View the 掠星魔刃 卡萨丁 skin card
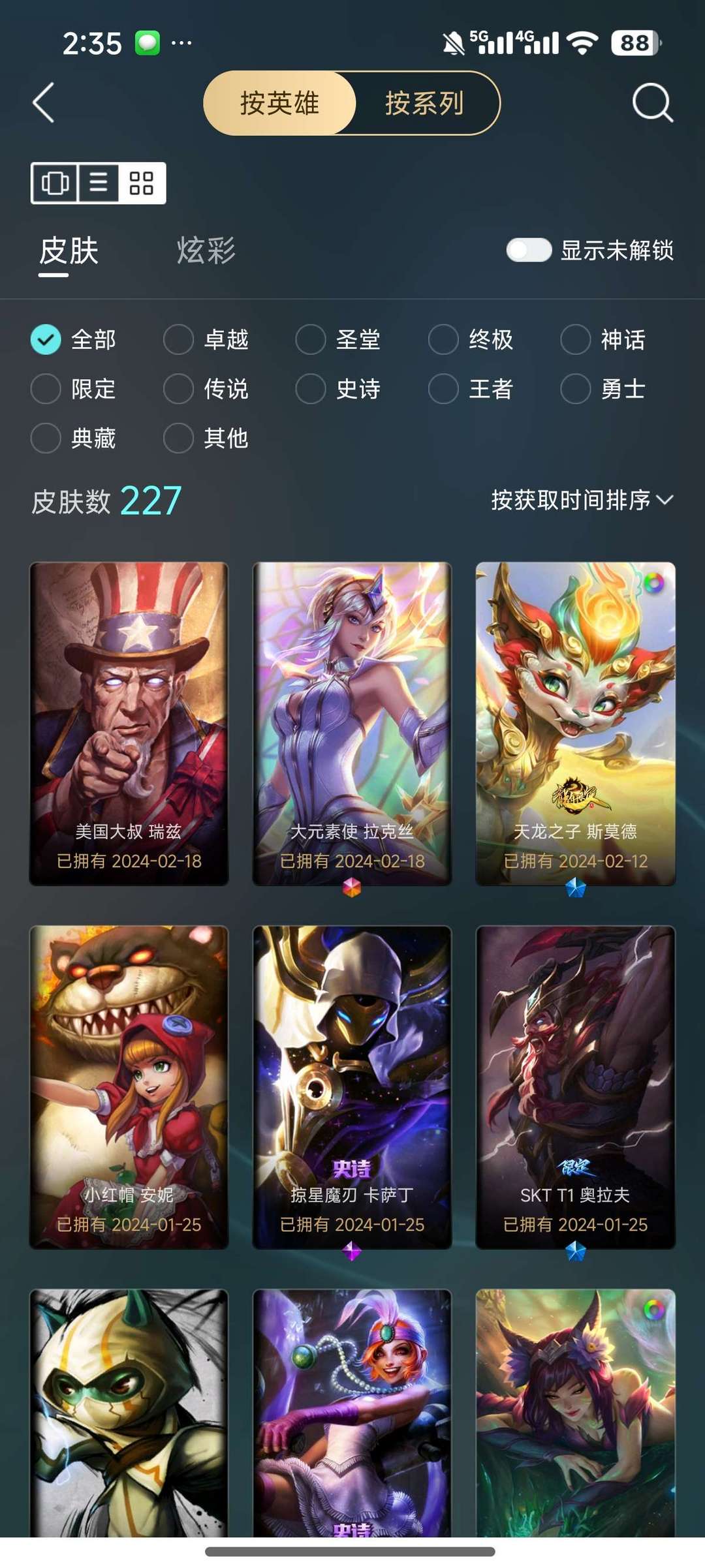Viewport: 705px width, 1568px height. tap(352, 1086)
